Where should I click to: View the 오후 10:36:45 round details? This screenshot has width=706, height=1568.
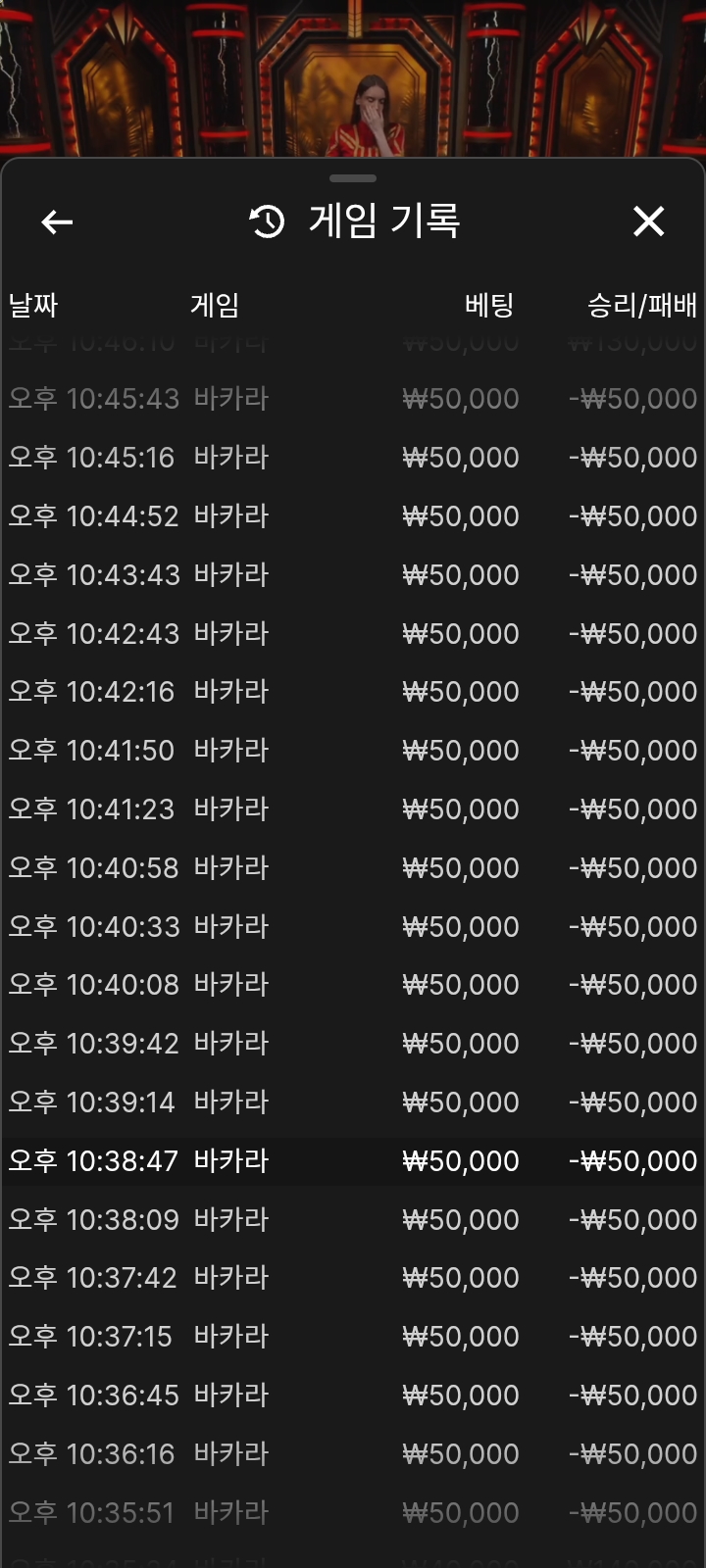pos(353,1396)
